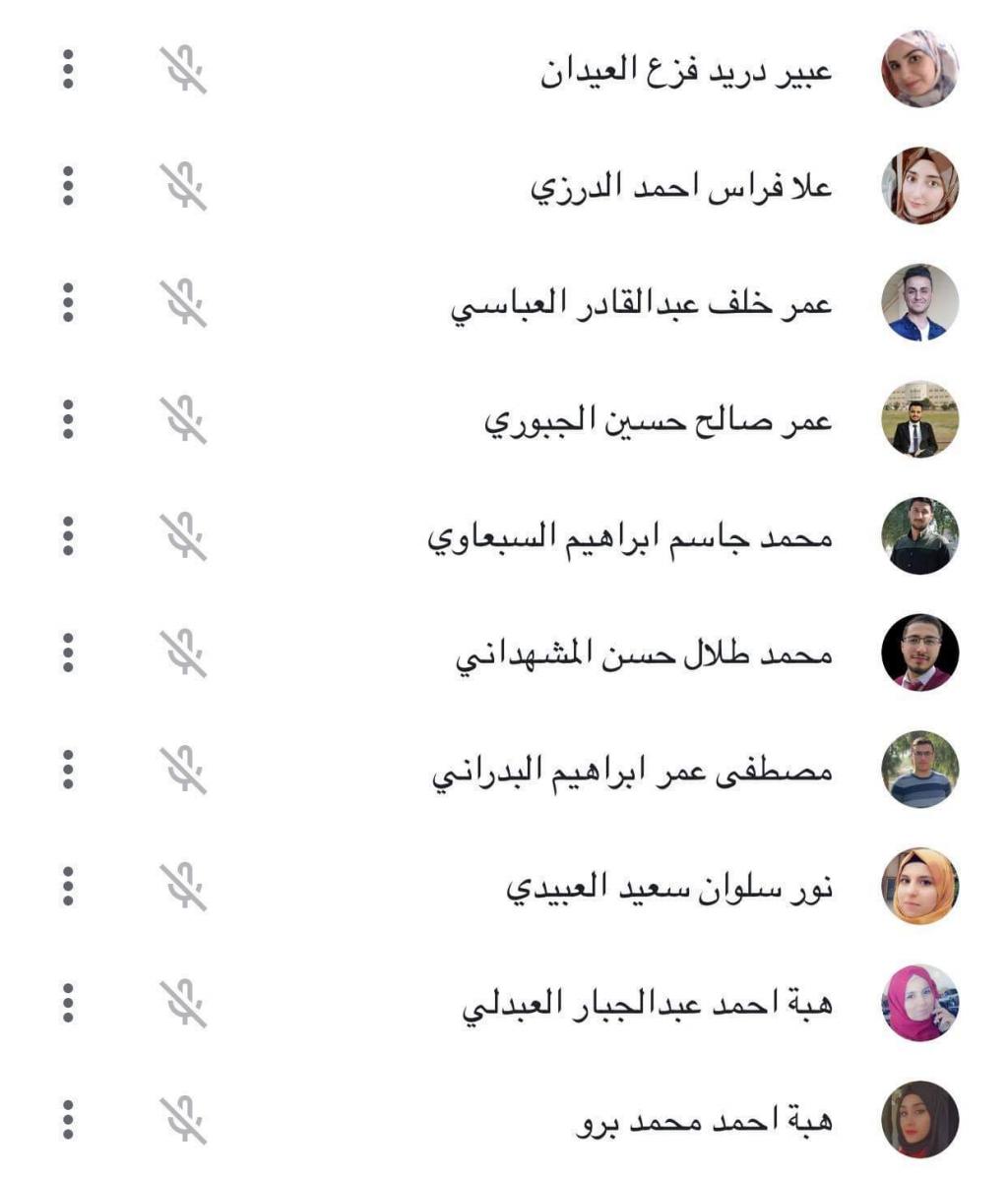Open the menu dots for محمد طلال حسن المشهداني
Screen dimensions: 1008x1178
[67, 652]
